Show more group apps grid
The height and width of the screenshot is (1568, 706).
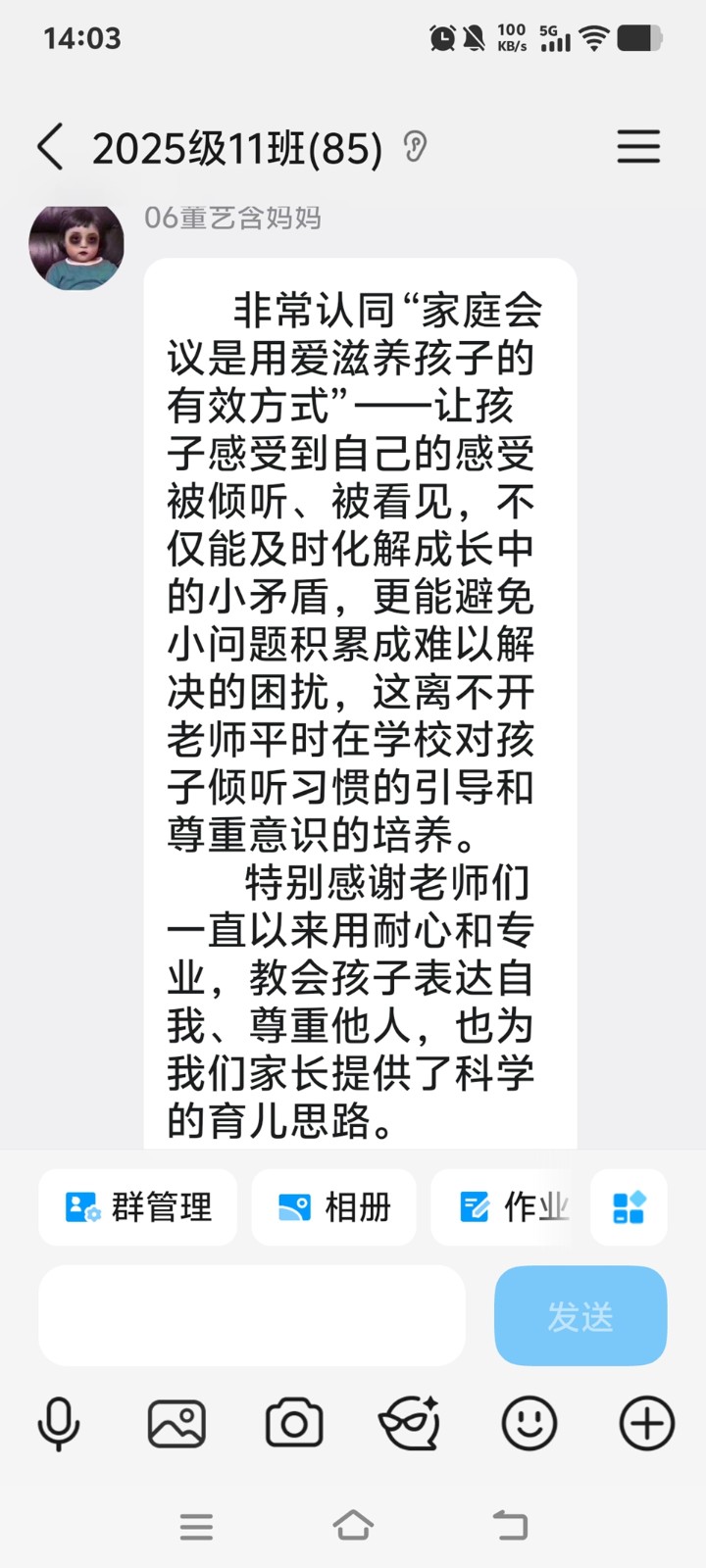pyautogui.click(x=629, y=1206)
